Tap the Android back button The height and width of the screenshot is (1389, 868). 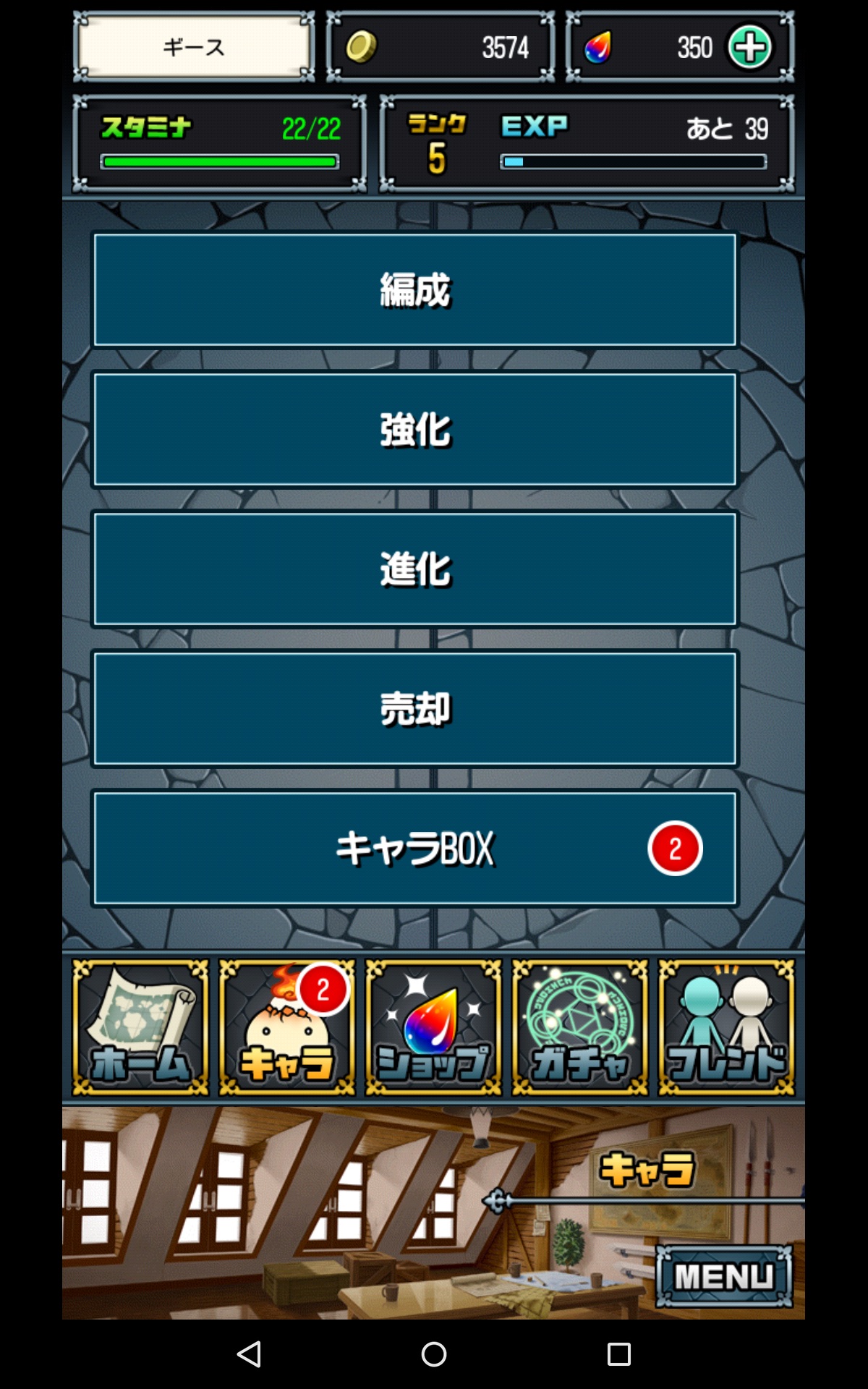[249, 1354]
